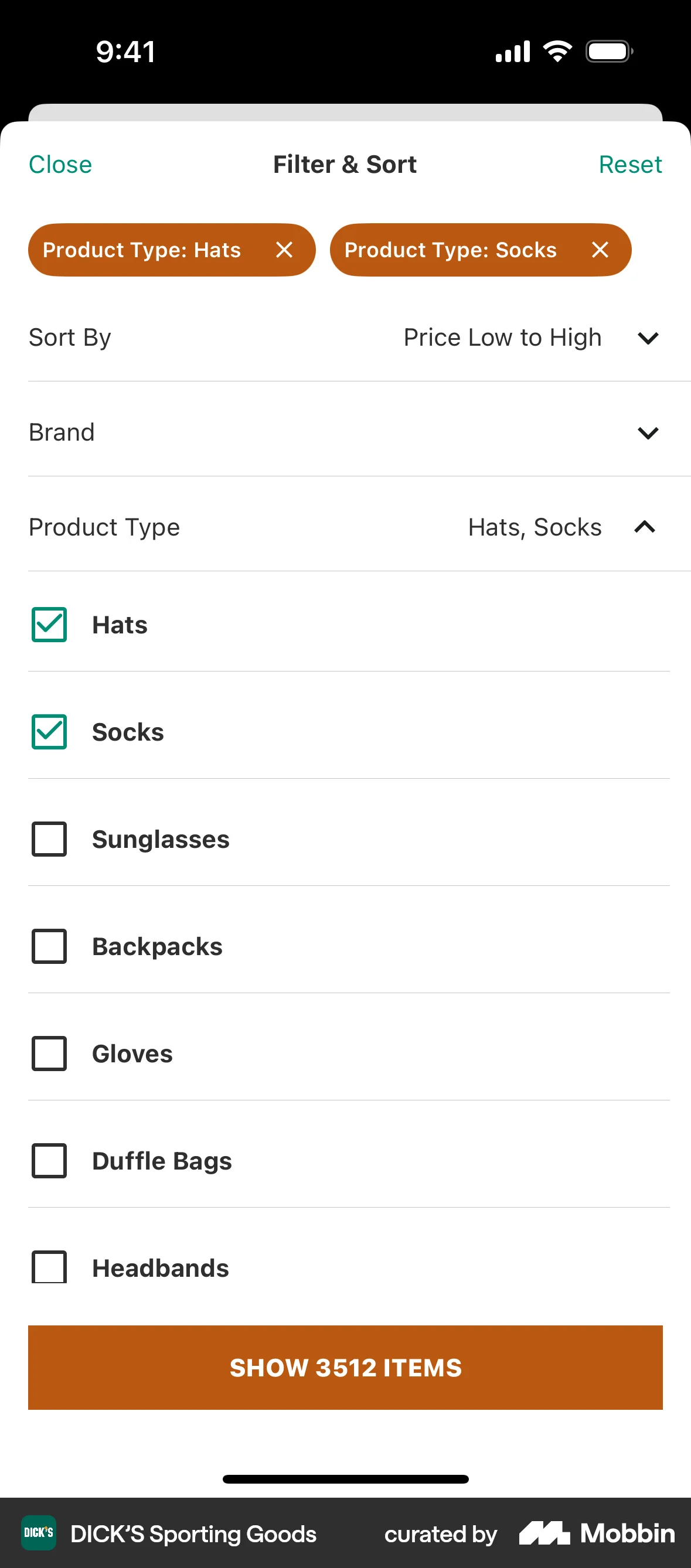Screen dimensions: 691x1568
Task: Check the Sunglasses checkbox
Action: pyautogui.click(x=49, y=840)
